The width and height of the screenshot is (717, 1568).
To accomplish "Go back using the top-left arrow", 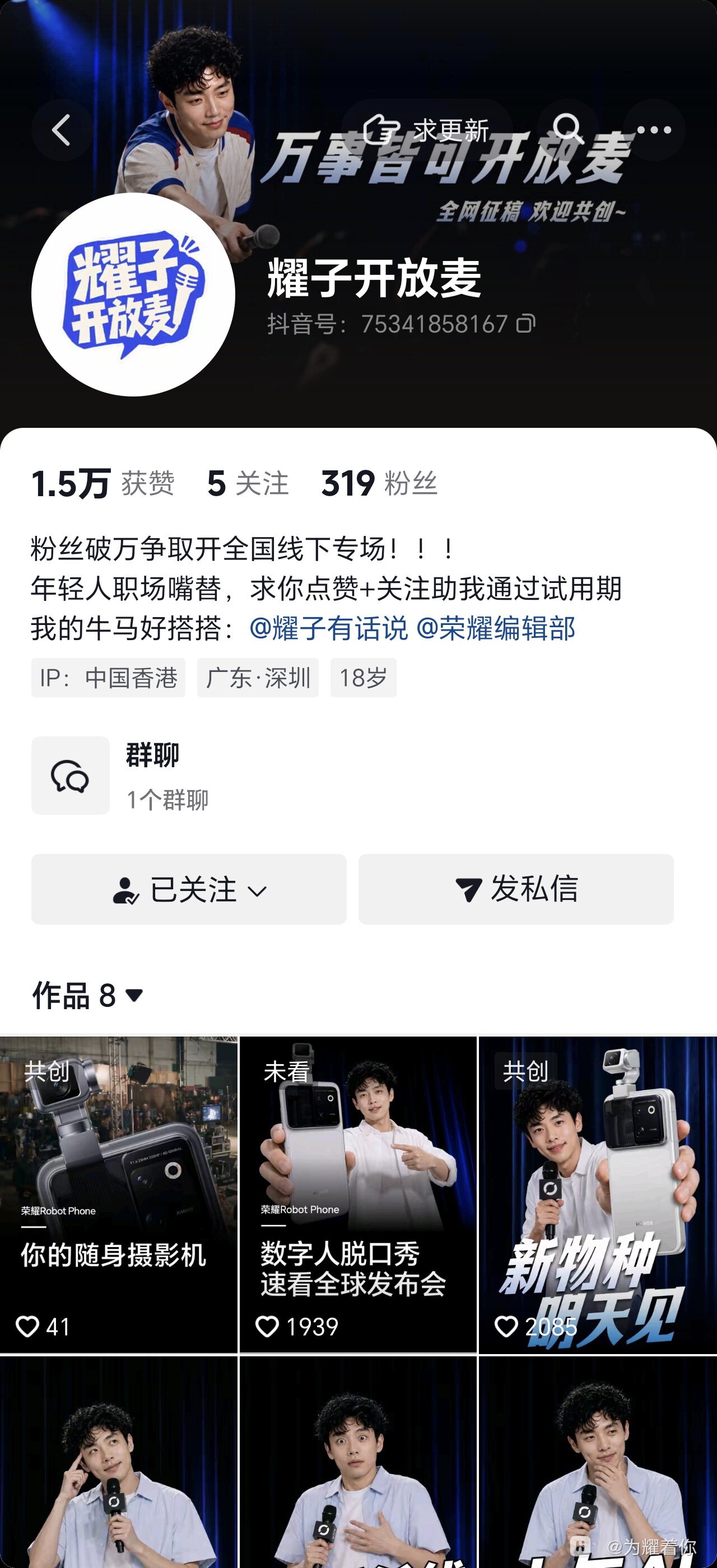I will (x=62, y=130).
